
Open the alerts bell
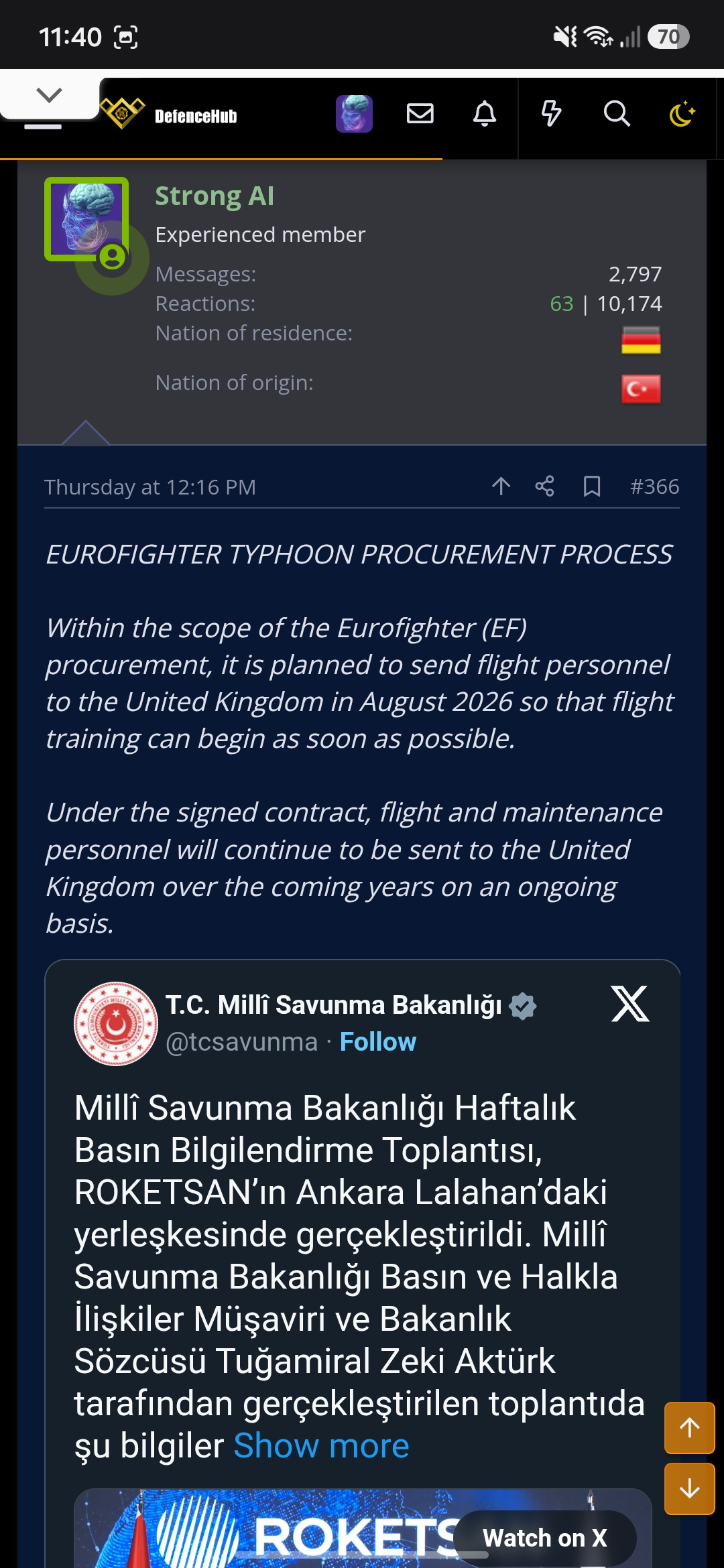click(485, 114)
